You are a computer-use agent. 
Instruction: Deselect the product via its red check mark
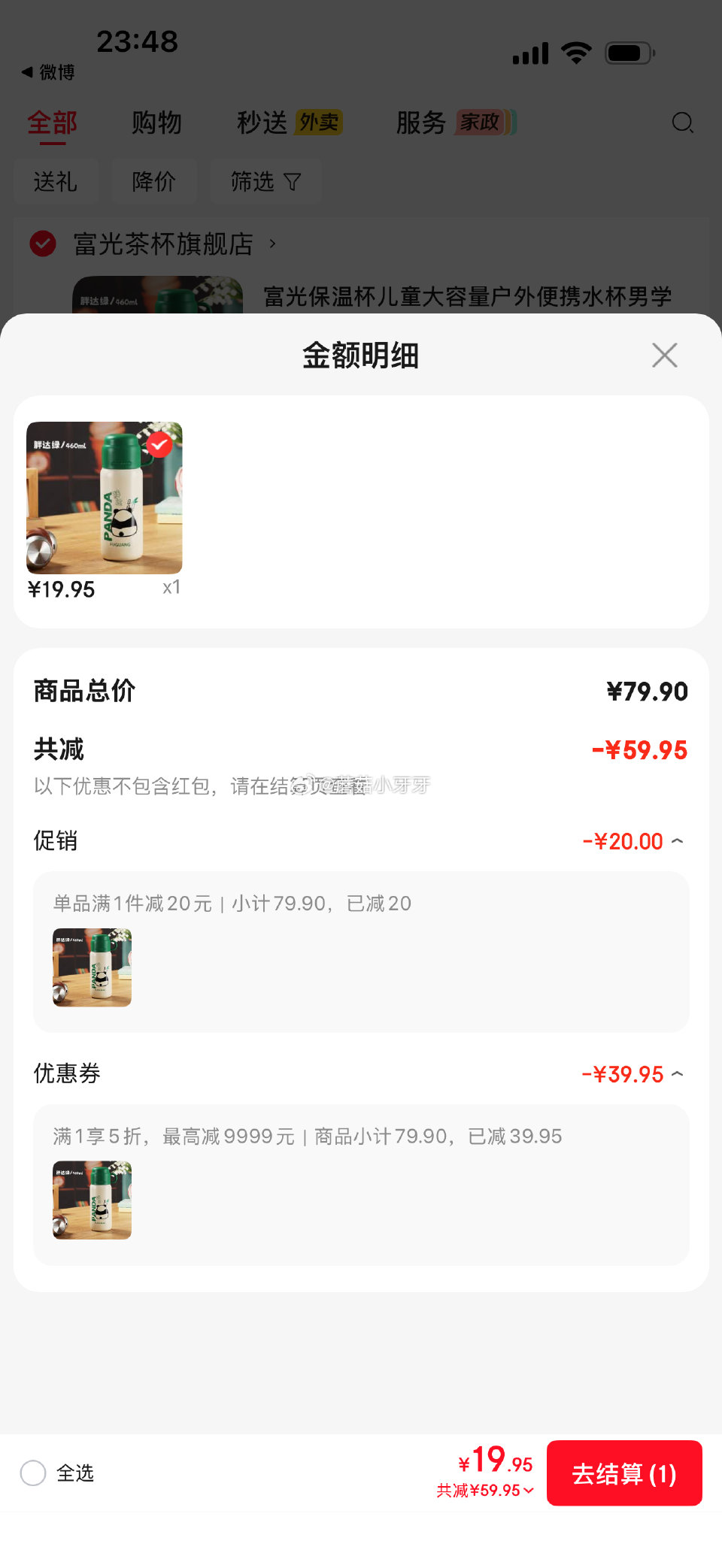158,445
